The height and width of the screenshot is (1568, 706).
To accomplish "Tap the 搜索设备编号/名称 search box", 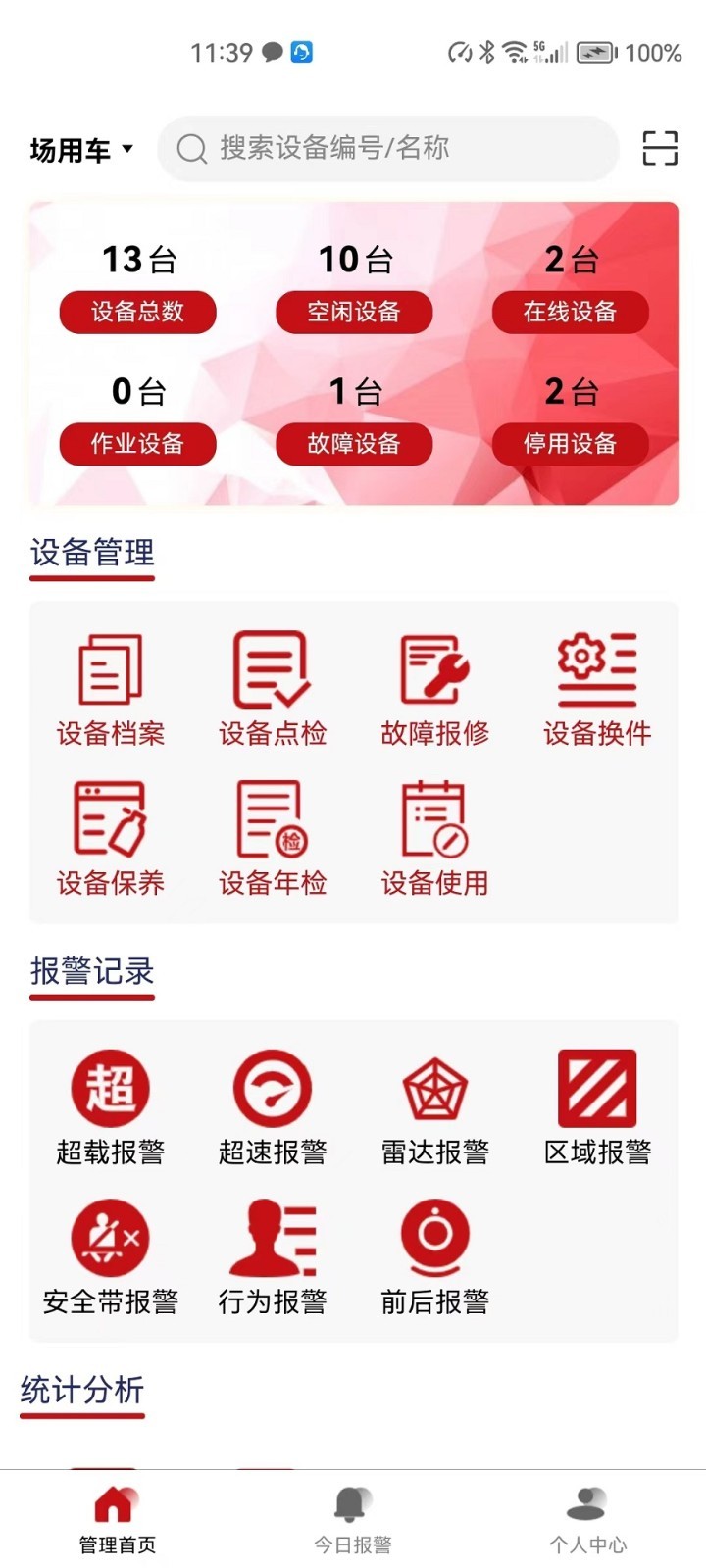I will tap(388, 149).
